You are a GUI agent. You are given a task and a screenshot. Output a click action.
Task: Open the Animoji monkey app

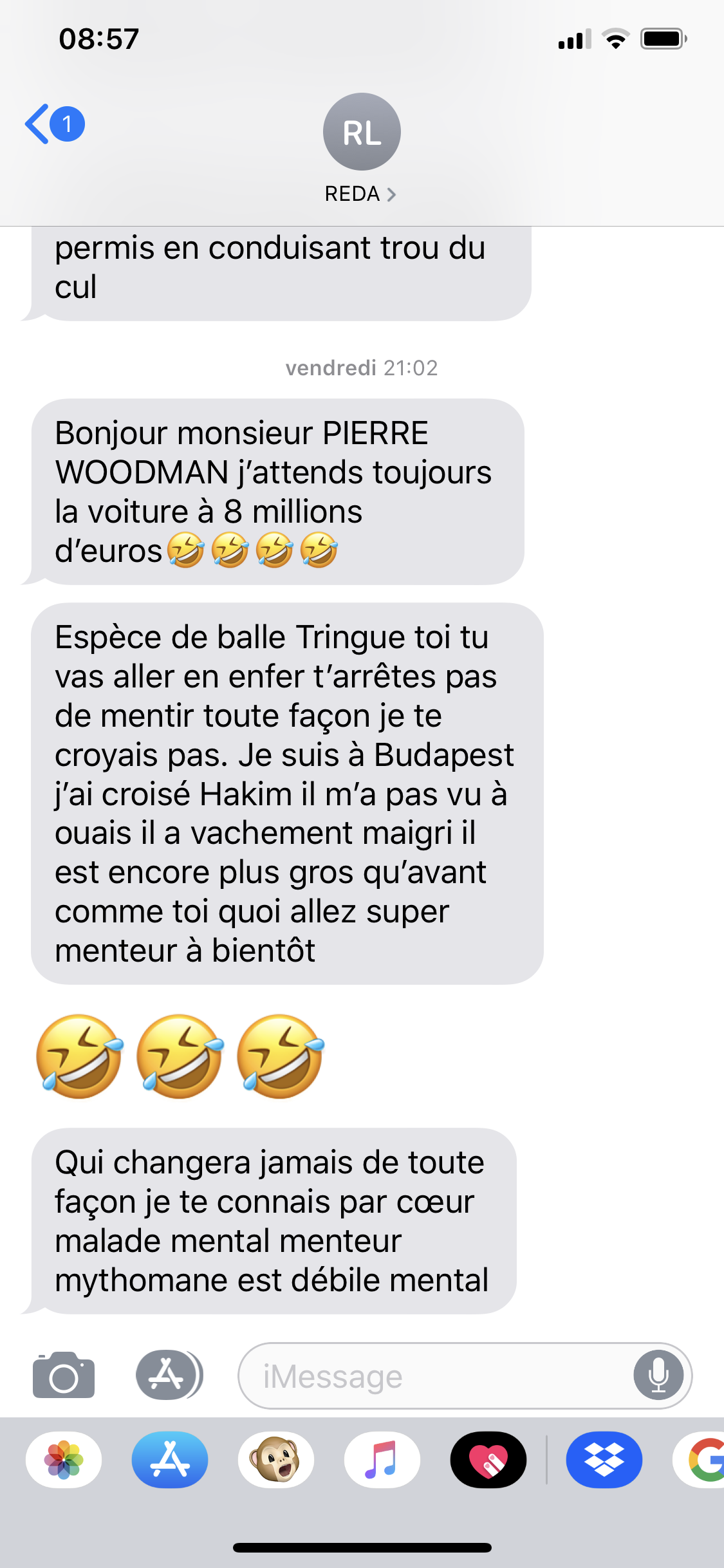pyautogui.click(x=276, y=1460)
